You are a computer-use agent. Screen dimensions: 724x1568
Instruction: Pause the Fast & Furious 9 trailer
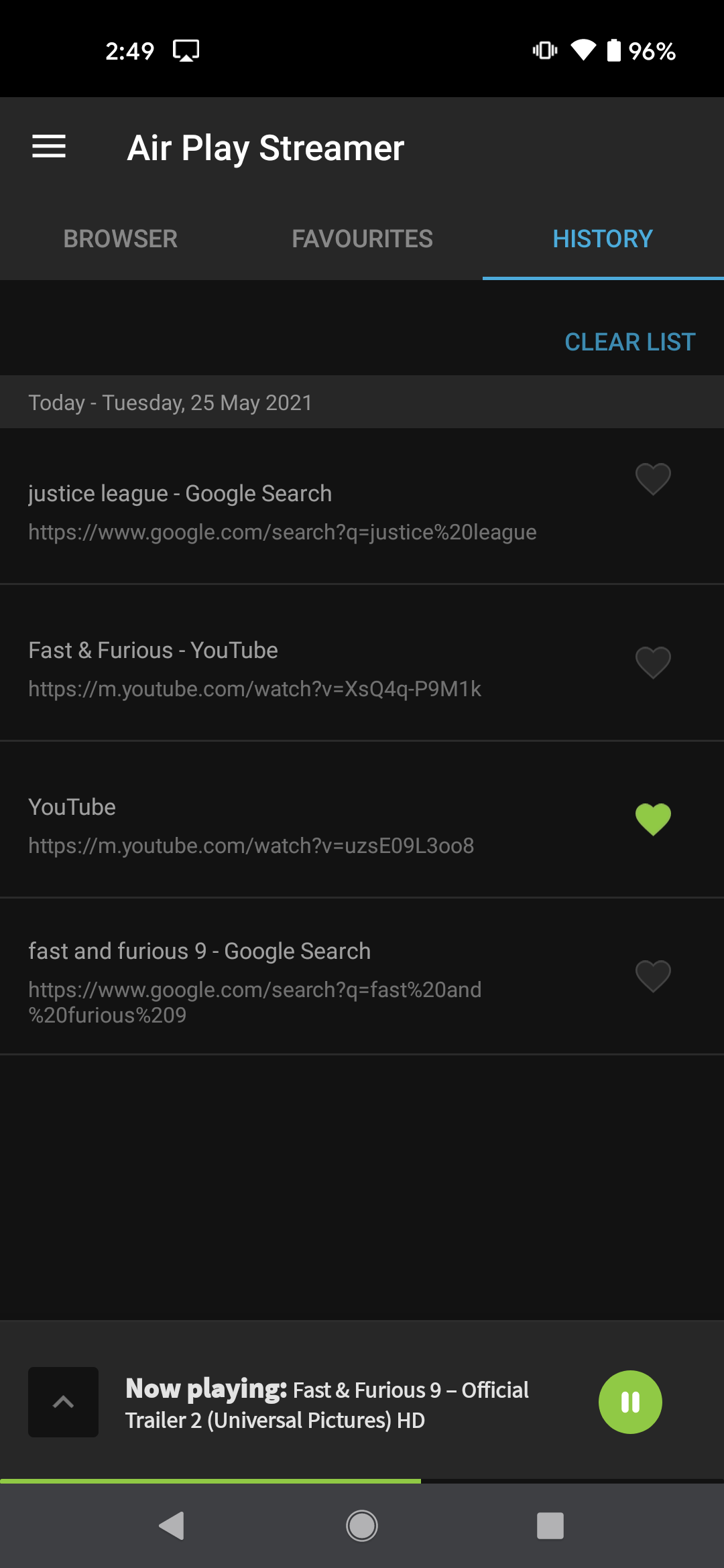coord(629,1402)
